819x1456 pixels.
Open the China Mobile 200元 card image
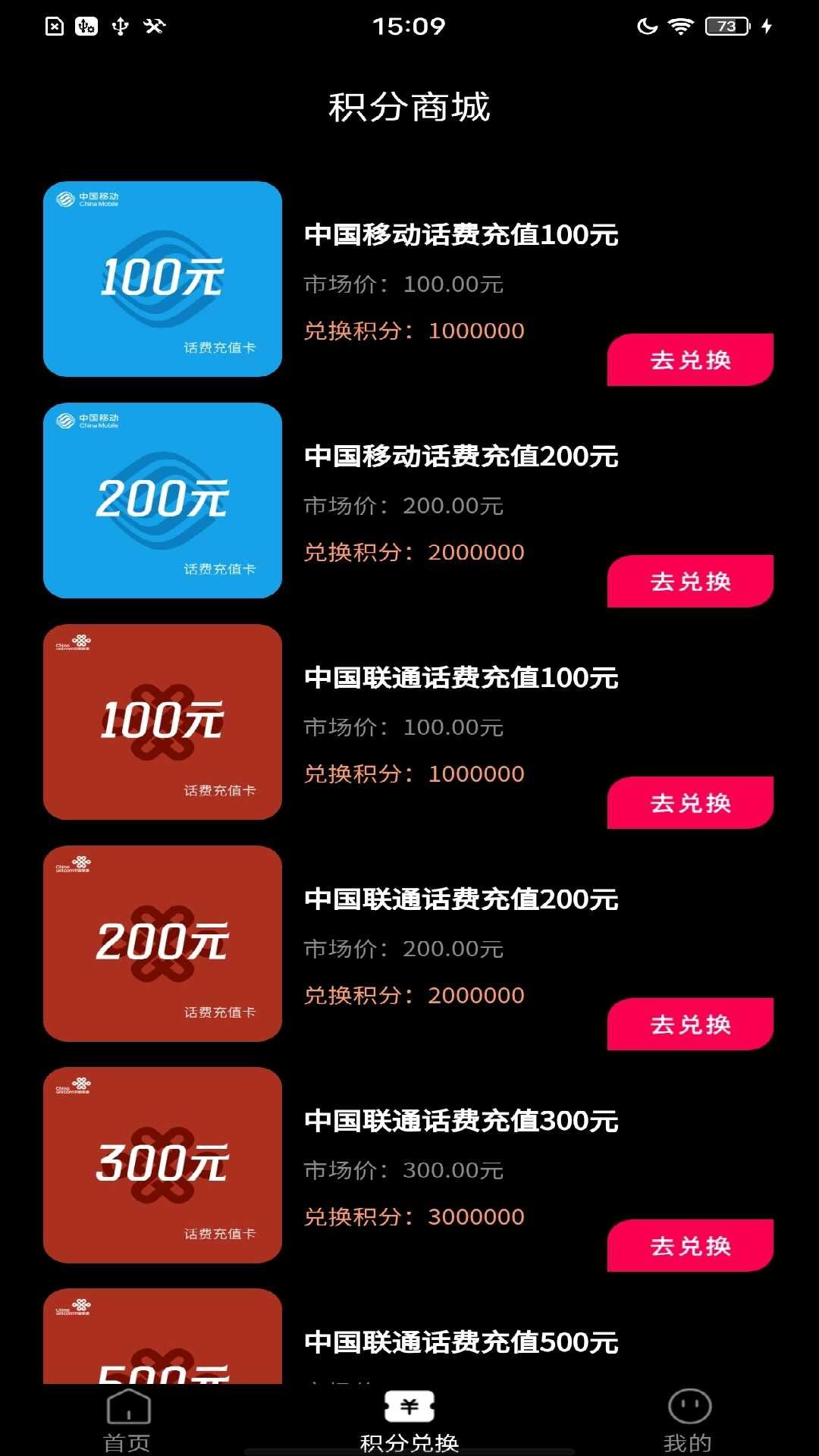pos(162,500)
